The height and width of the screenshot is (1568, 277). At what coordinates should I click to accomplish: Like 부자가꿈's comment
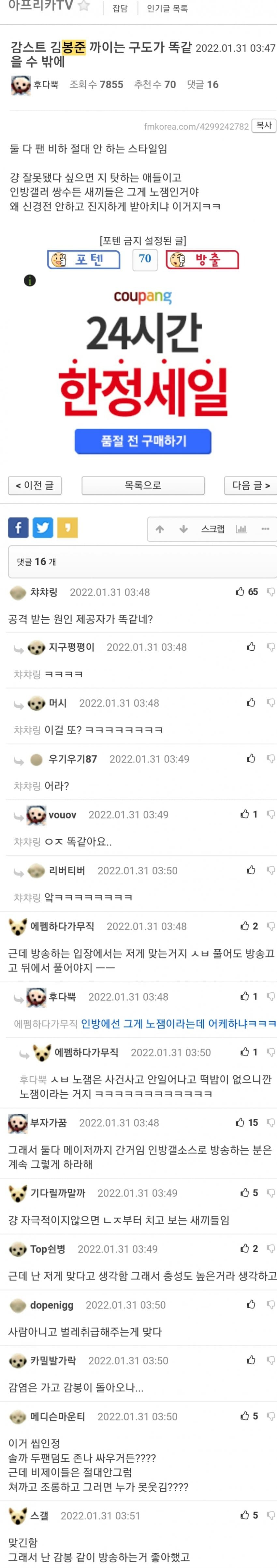[241, 1122]
